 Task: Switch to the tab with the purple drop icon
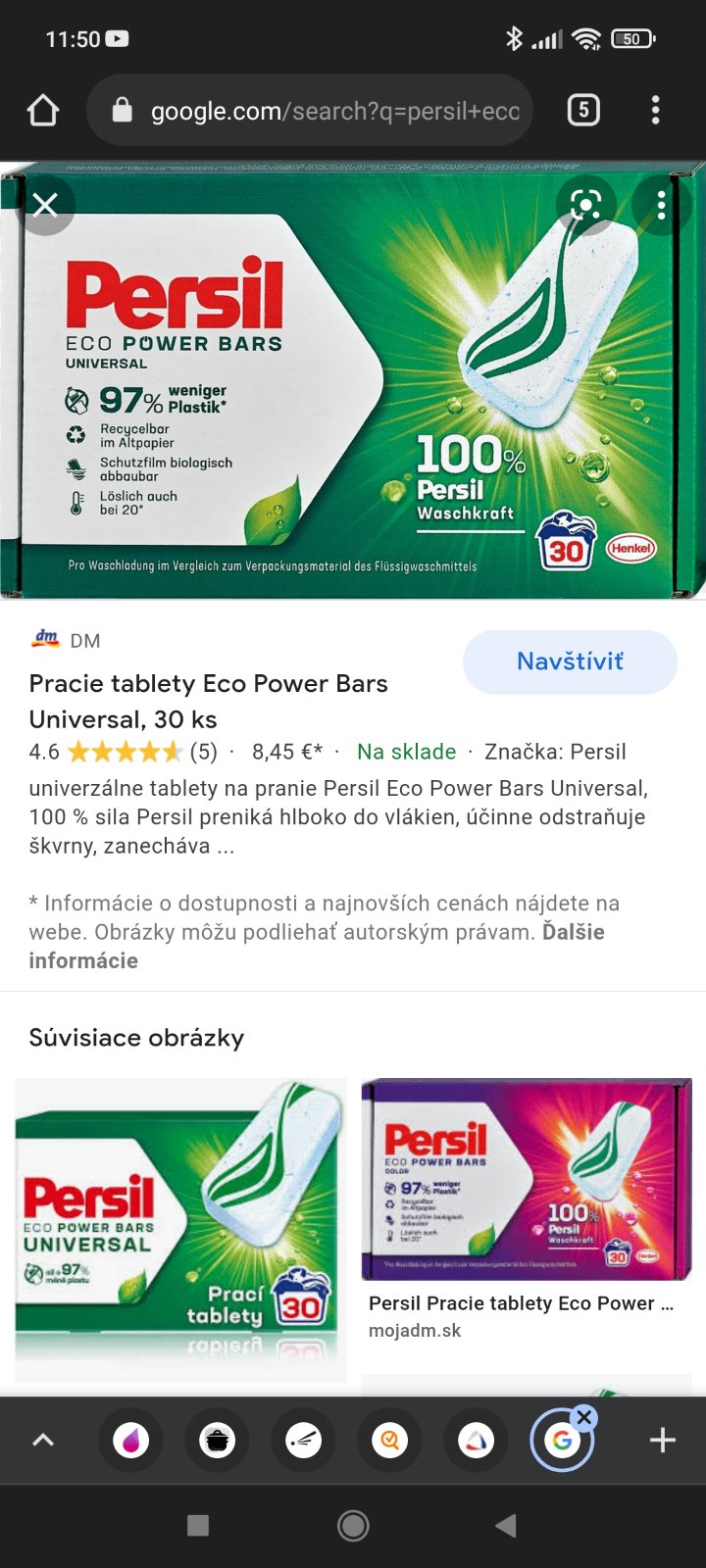(x=130, y=1440)
